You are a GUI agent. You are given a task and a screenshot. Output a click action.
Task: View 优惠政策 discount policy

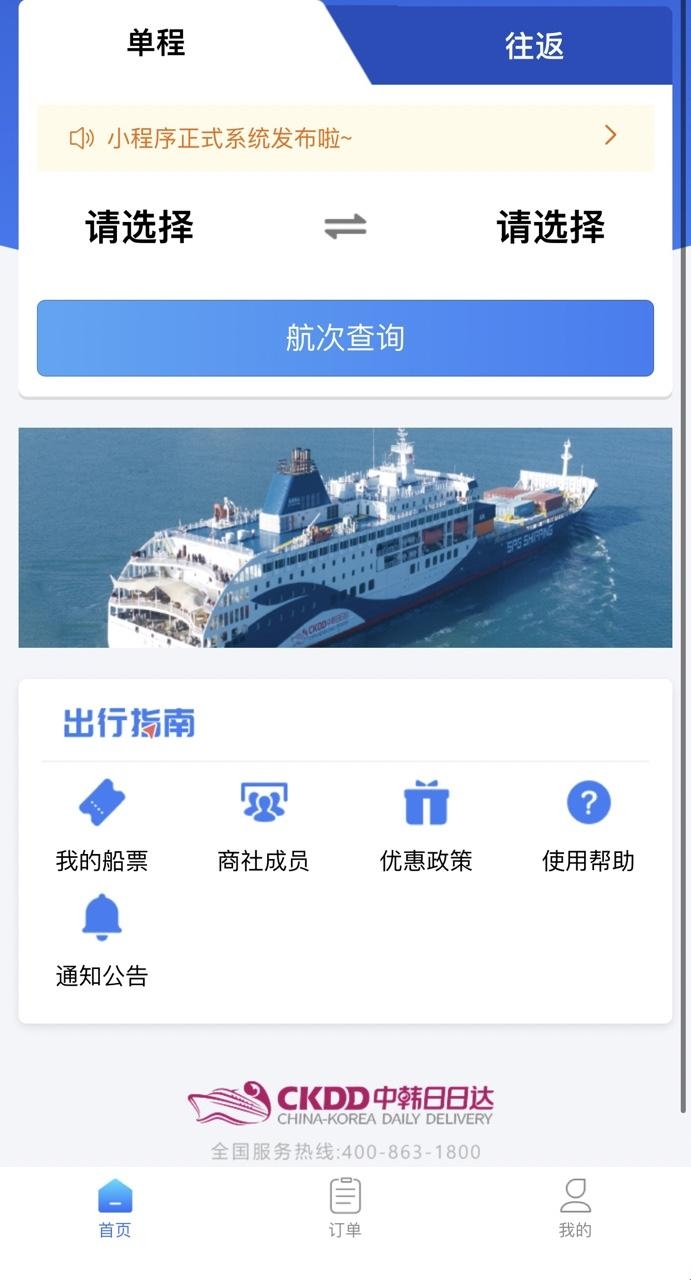point(426,825)
